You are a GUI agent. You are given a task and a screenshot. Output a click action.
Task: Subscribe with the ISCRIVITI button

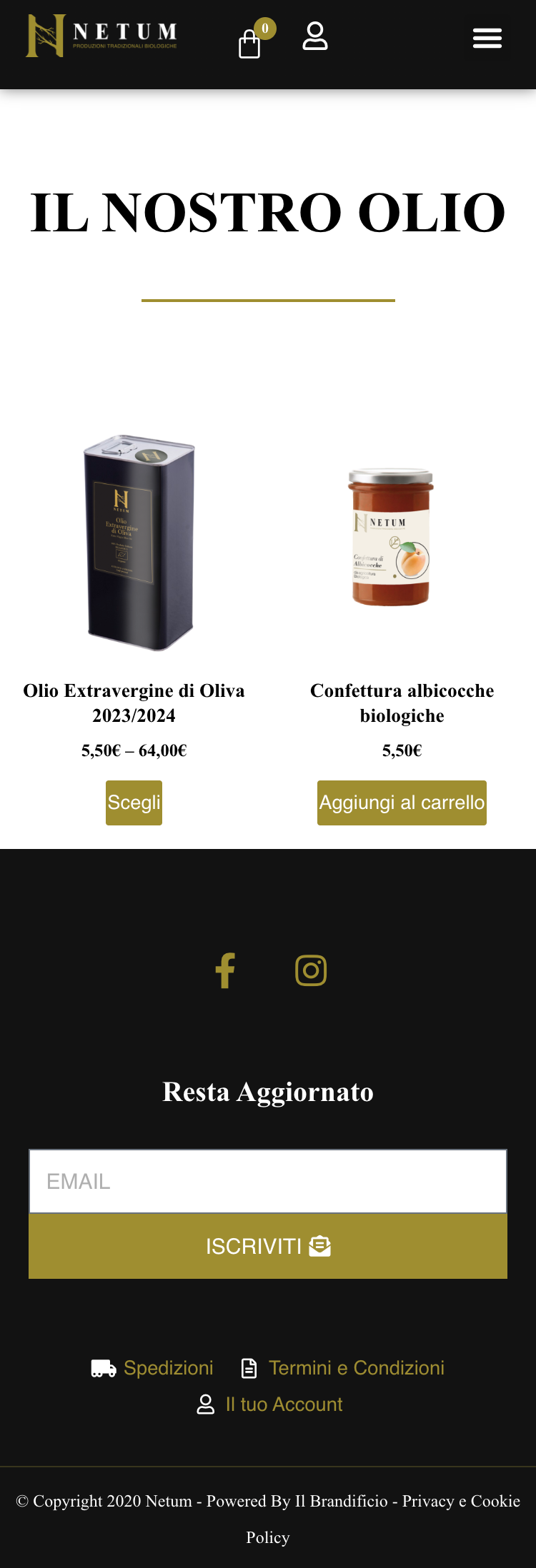pos(268,1246)
